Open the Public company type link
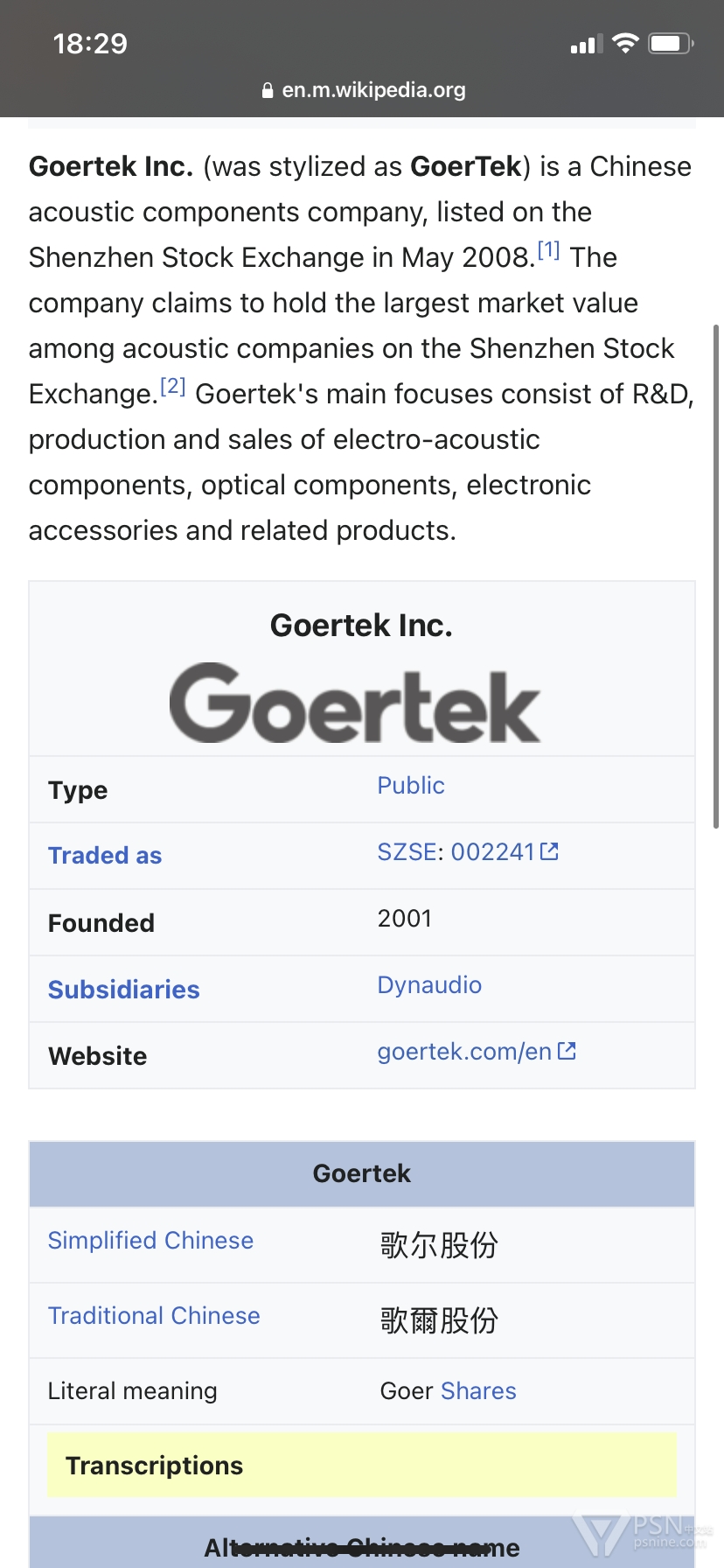724x1568 pixels. (411, 786)
